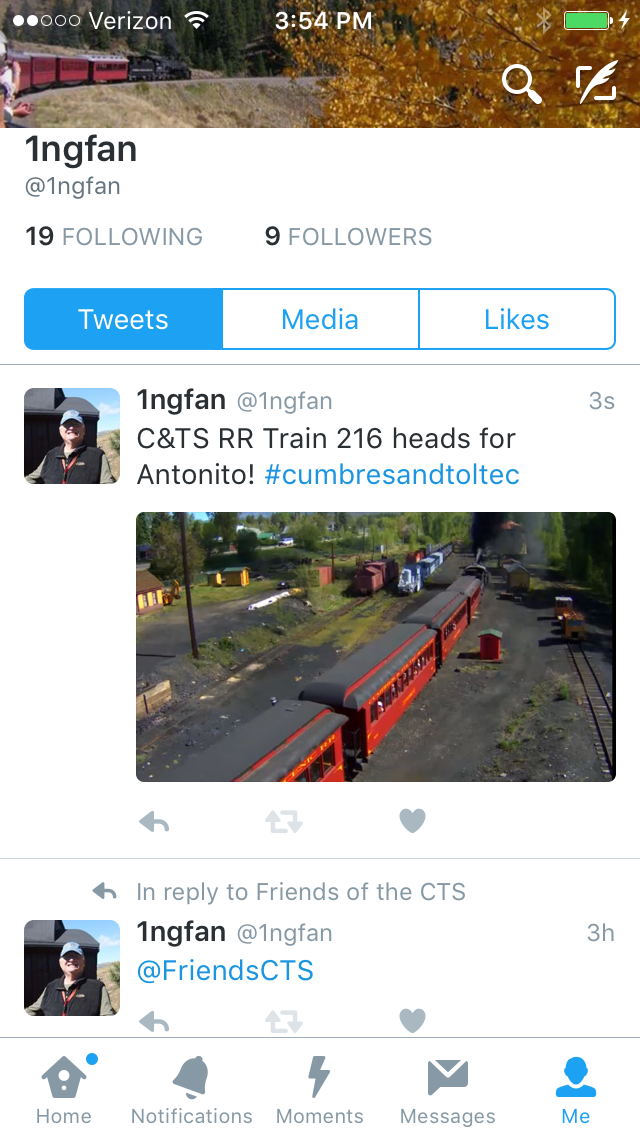This screenshot has height=1136, width=640.
Task: Open avatar on the Train 216 tweet
Action: [72, 436]
